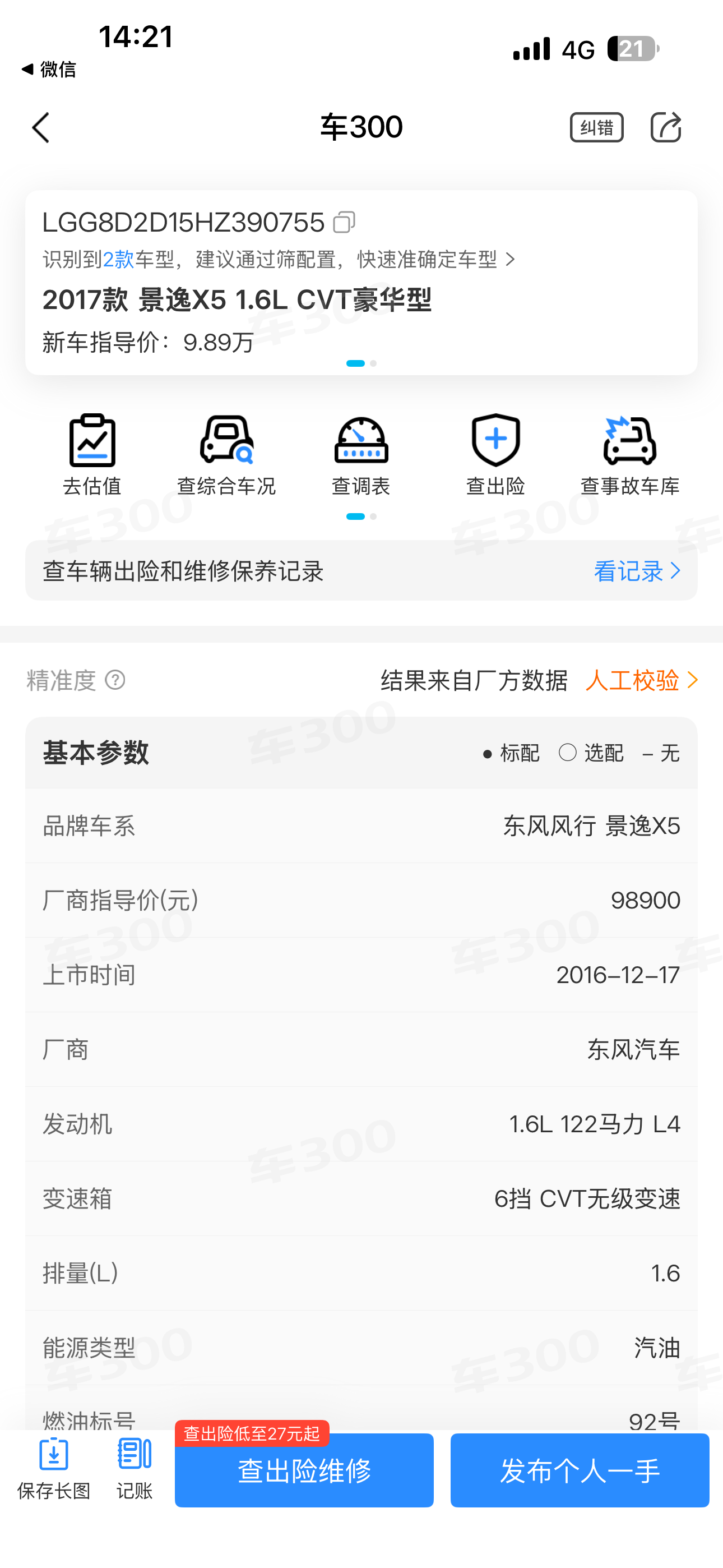Tap 发布个人一手 to publish listing
Viewport: 723px width, 1568px height.
coord(580,1470)
